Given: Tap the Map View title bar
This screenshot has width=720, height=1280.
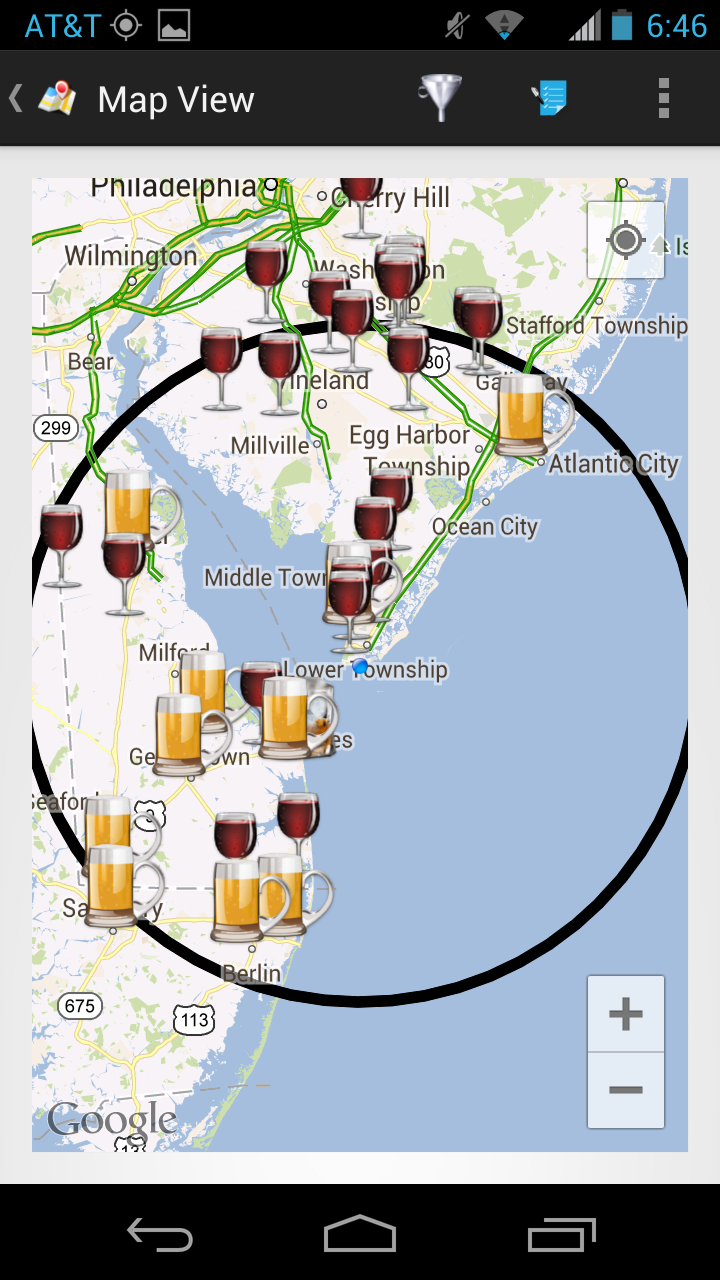Looking at the screenshot, I should tap(174, 98).
